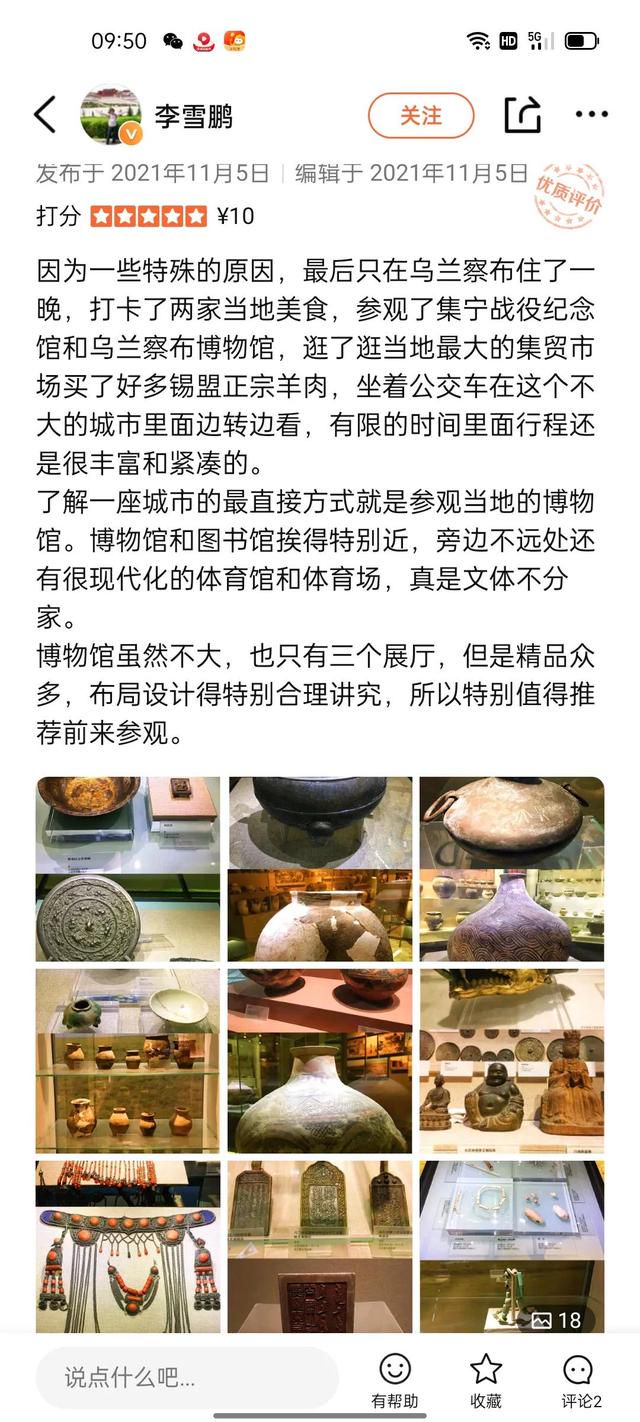Open the comments (评论2)
Image resolution: width=640 pixels, height=1422 pixels.
(581, 1382)
